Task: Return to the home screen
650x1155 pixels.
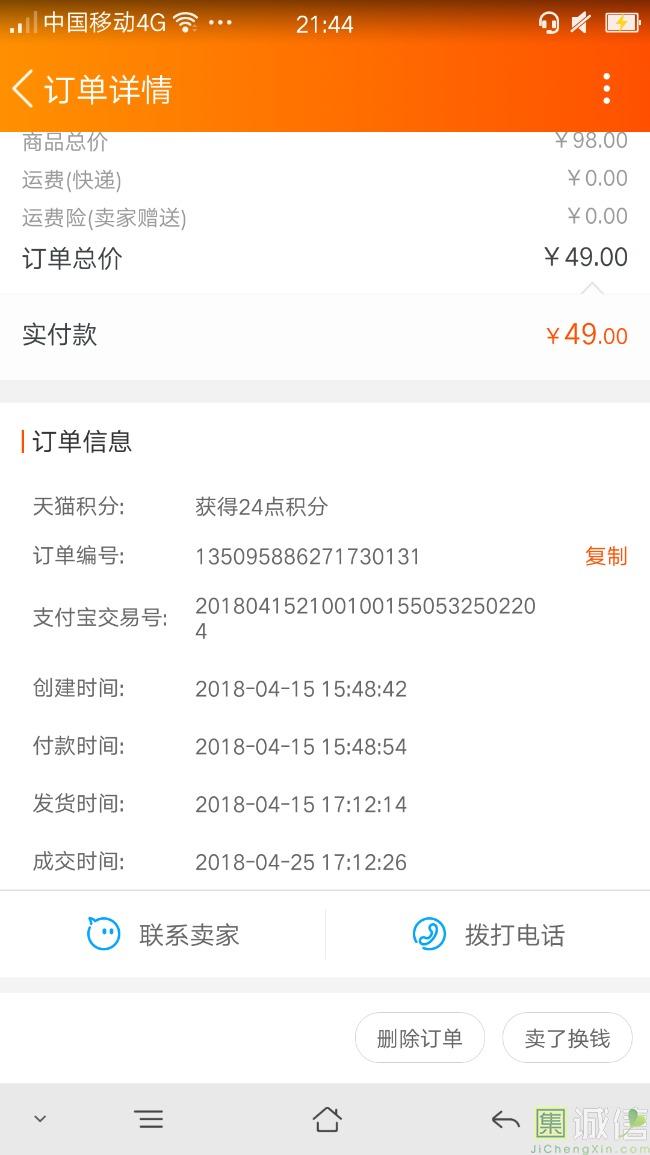Action: pos(326,1119)
